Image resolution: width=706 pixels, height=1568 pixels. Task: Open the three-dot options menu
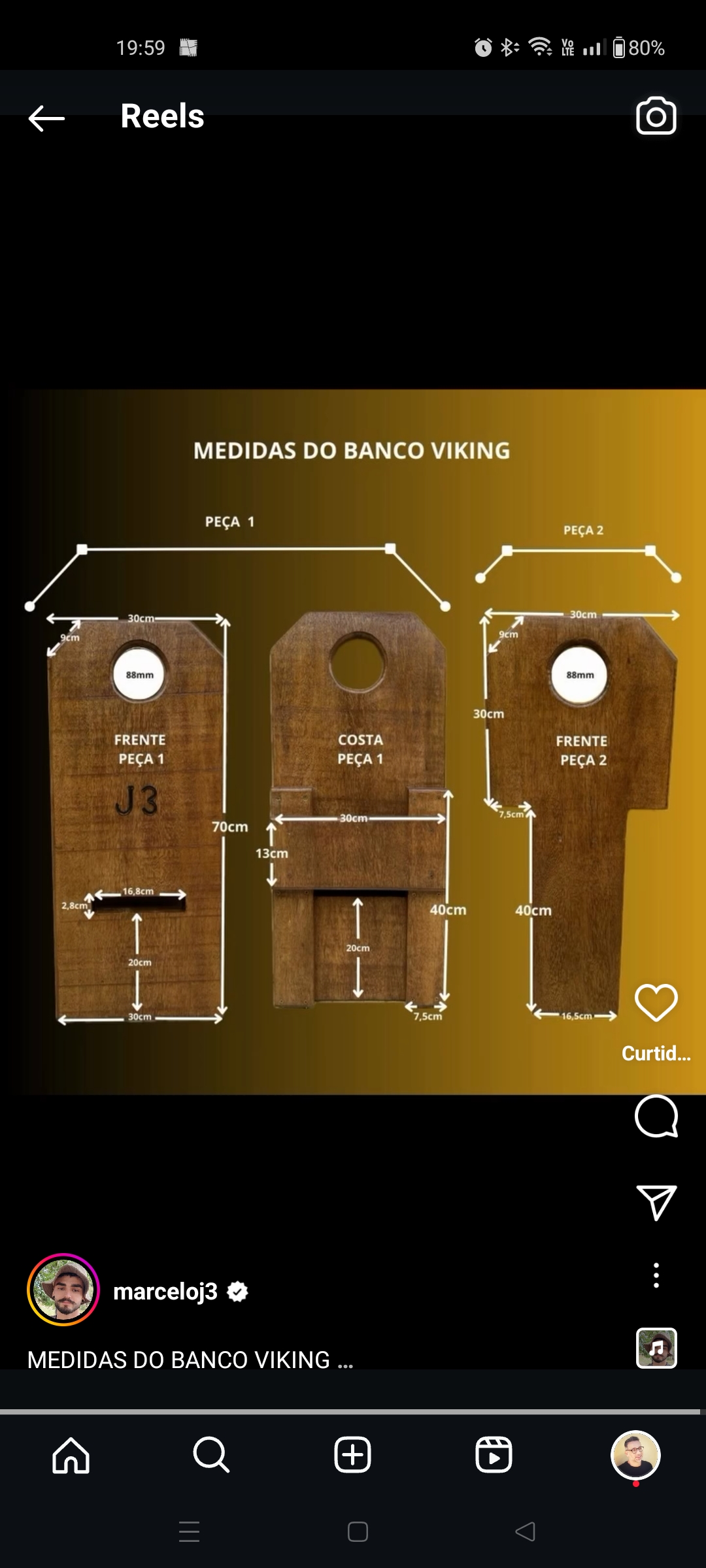pos(656,1275)
